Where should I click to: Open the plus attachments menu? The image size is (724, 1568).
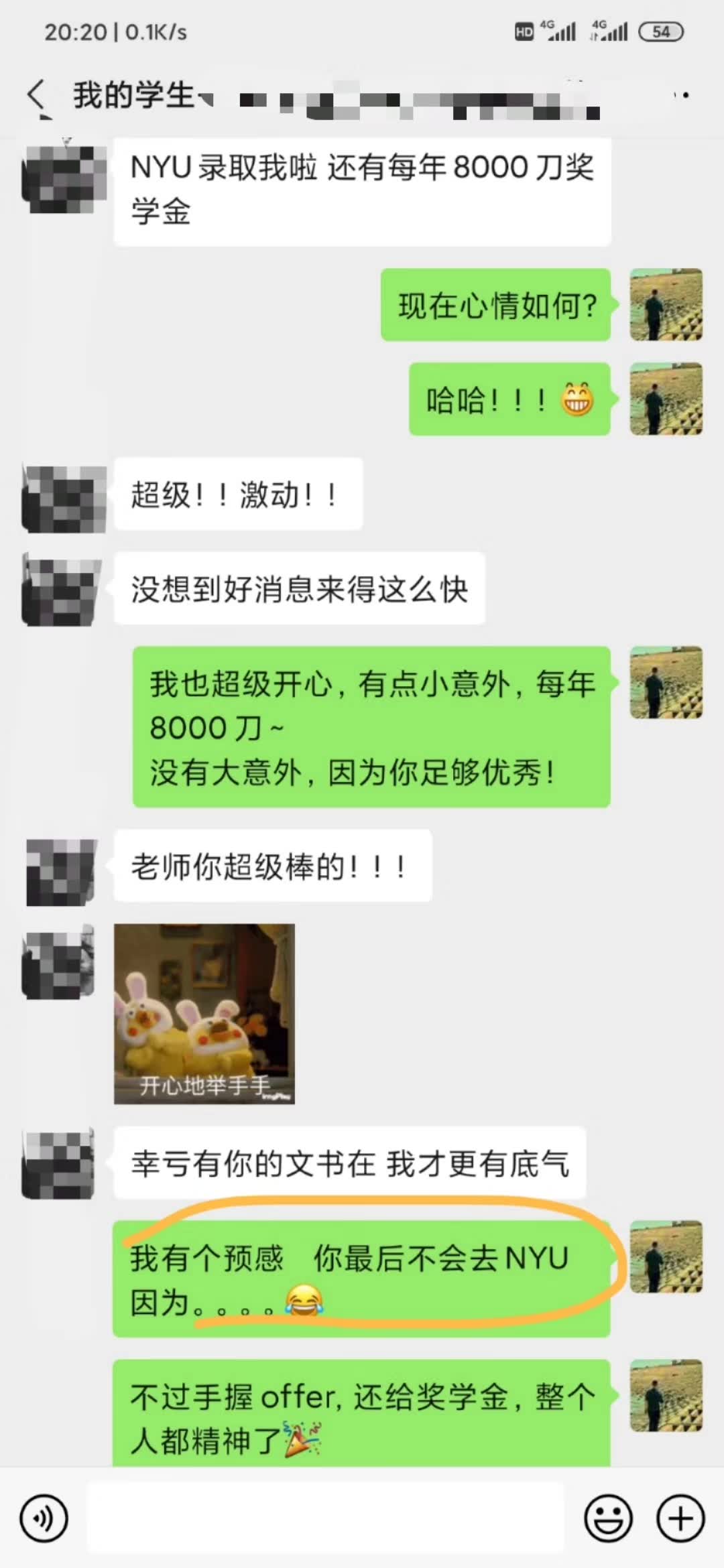[x=680, y=1518]
